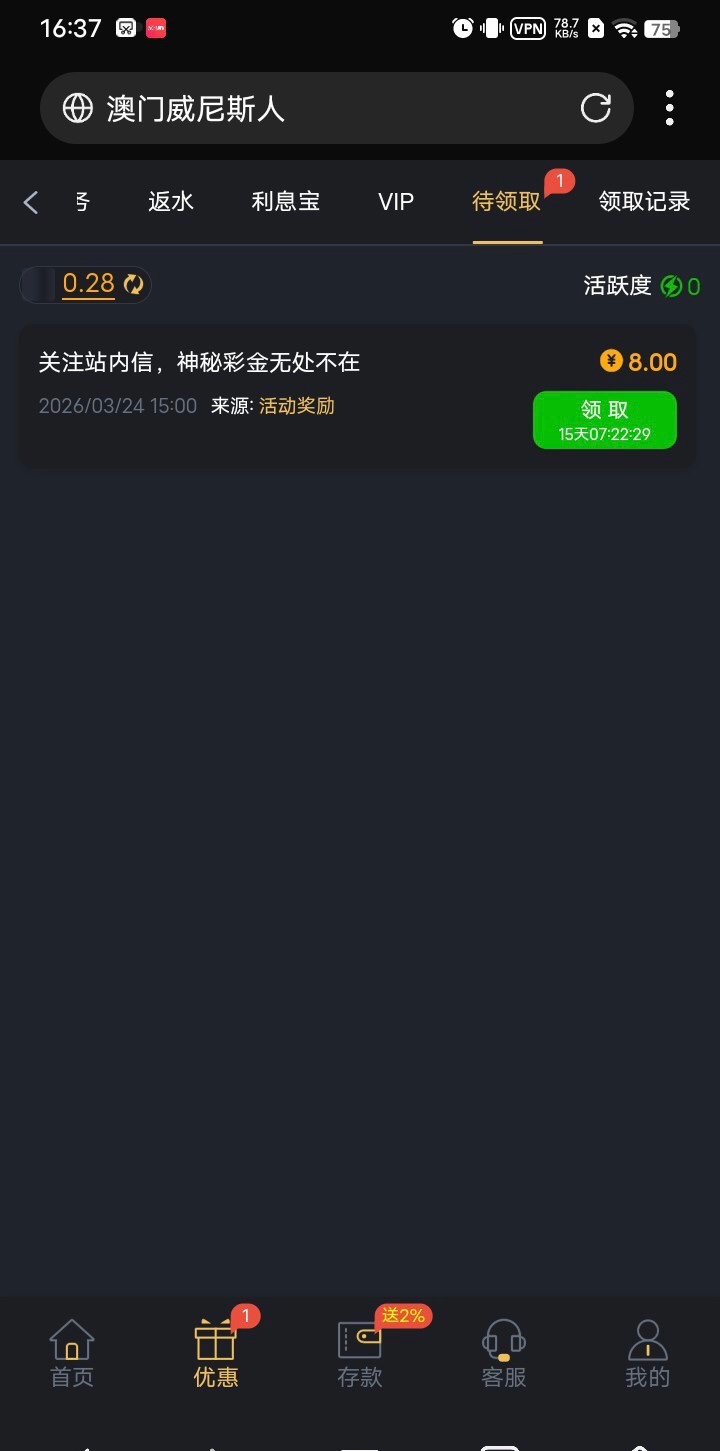Switch to the 利息宝 tab
Image resolution: width=720 pixels, height=1451 pixels.
point(286,202)
